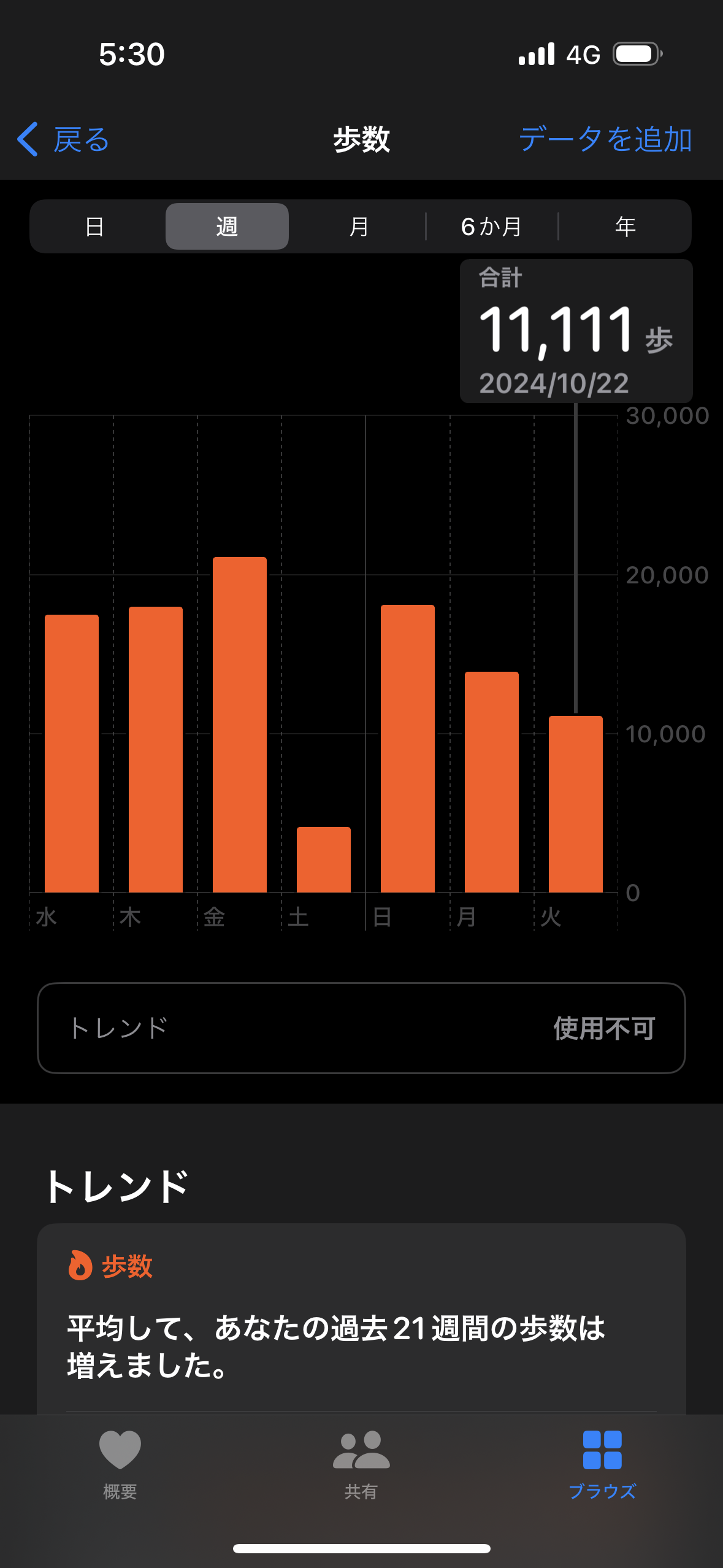The width and height of the screenshot is (723, 1568).
Task: Select the 土 (Saturday) bar in chart
Action: point(324,859)
